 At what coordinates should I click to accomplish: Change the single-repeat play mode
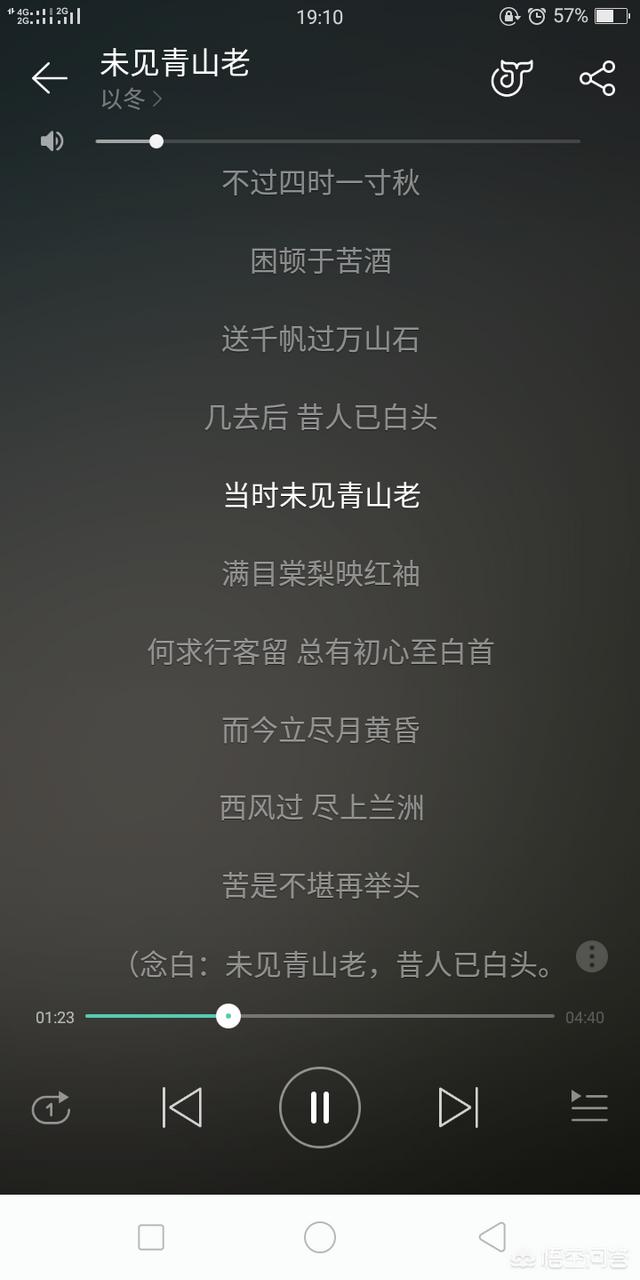tap(51, 1108)
